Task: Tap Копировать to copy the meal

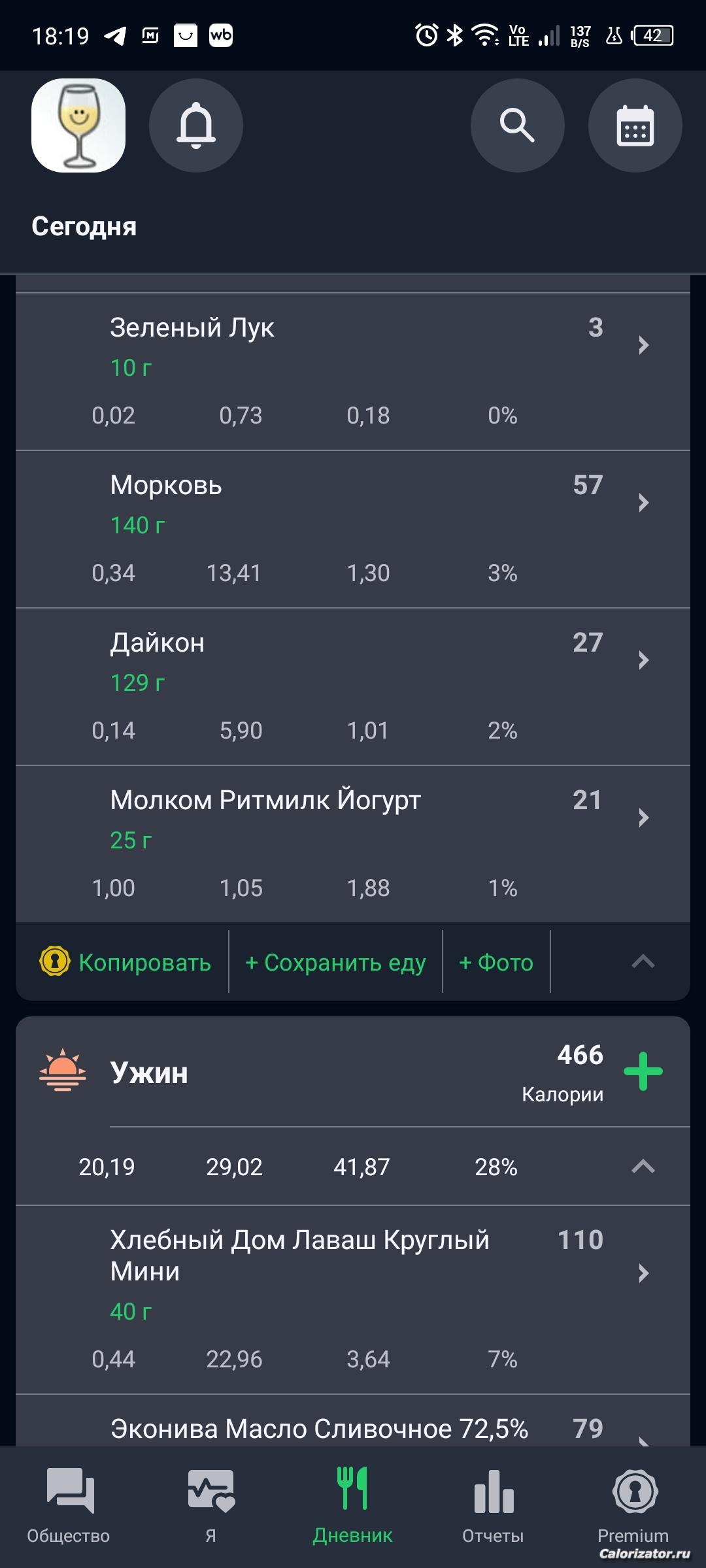Action: click(x=126, y=962)
